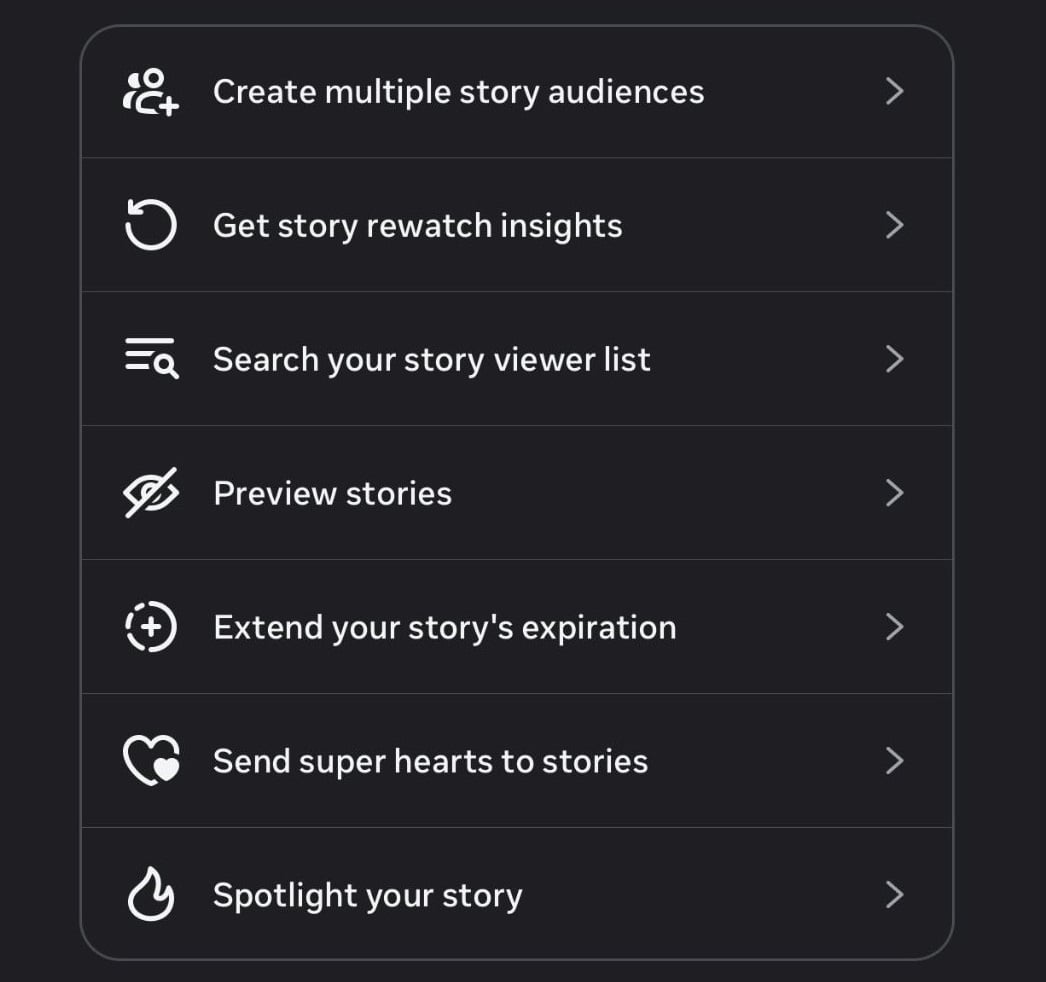Open Extend your story's expiration
The height and width of the screenshot is (982, 1046).
coord(445,628)
